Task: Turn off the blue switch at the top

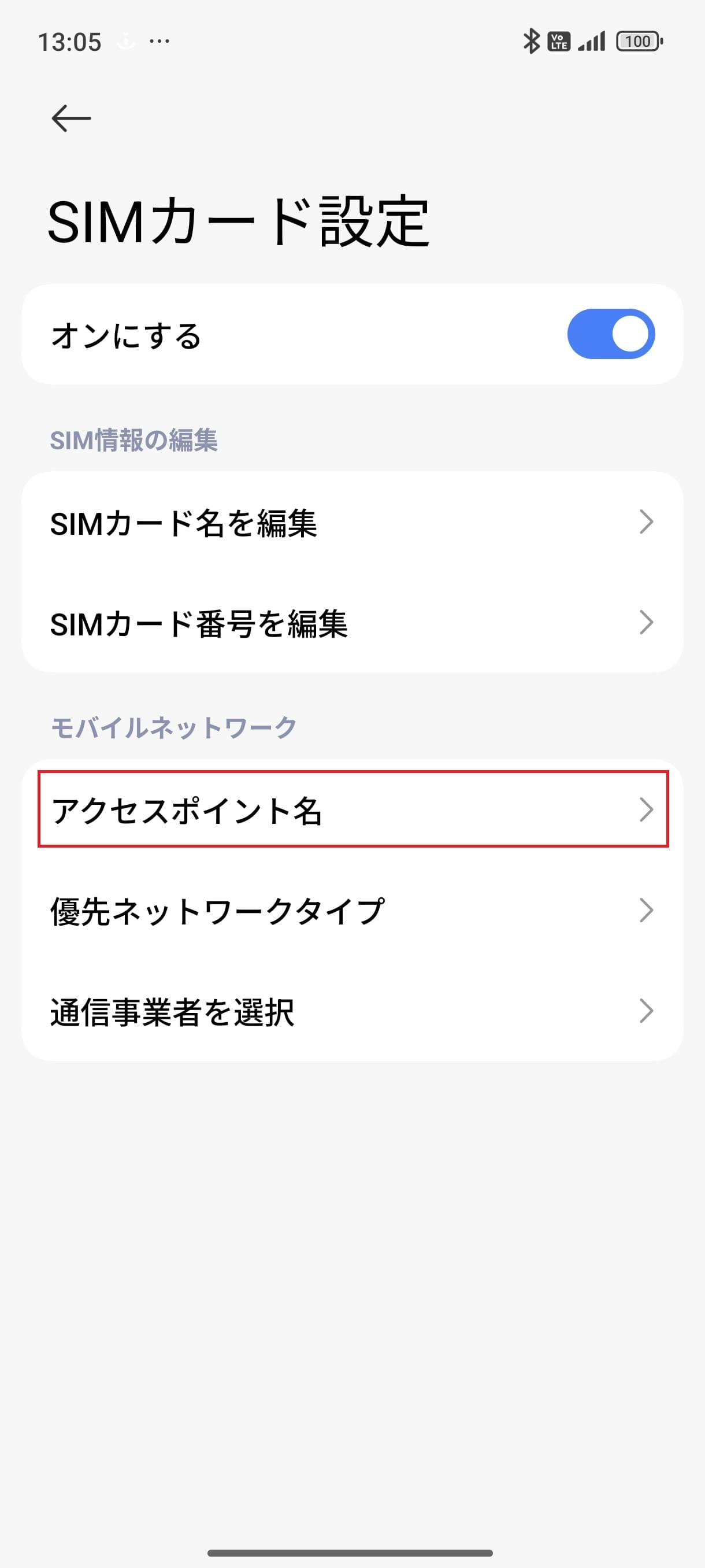Action: coord(611,334)
